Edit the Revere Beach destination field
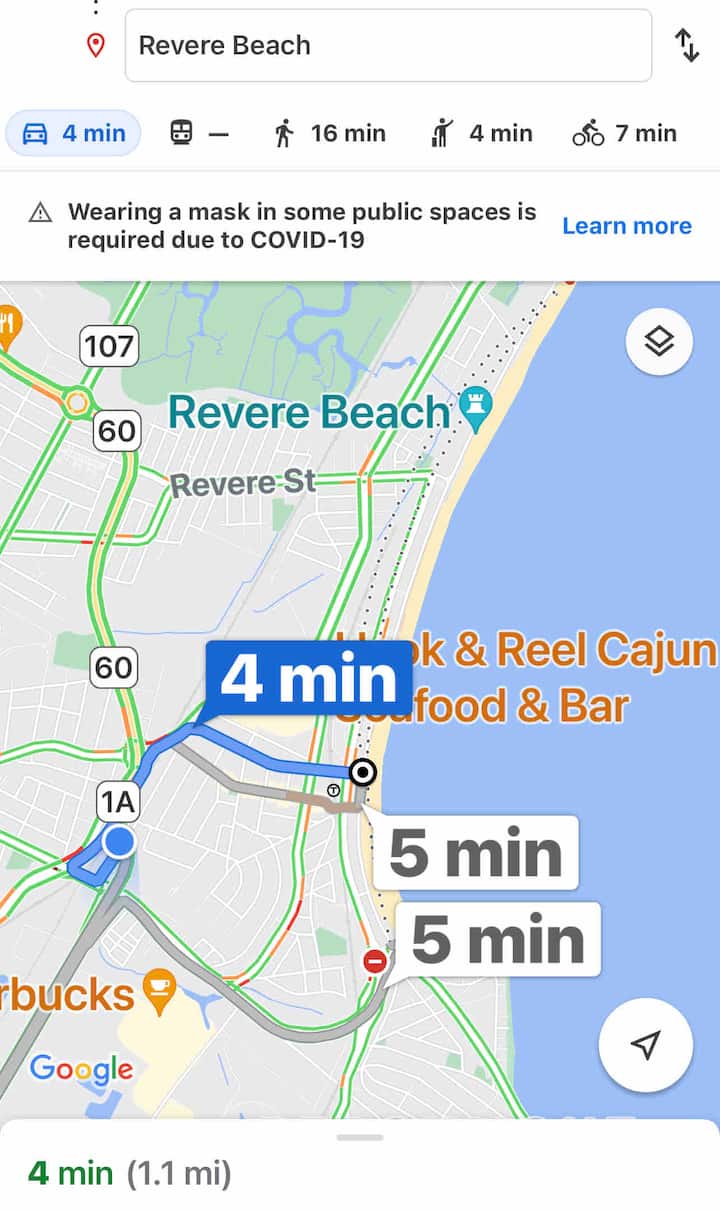Viewport: 720px width, 1210px height. [x=388, y=46]
